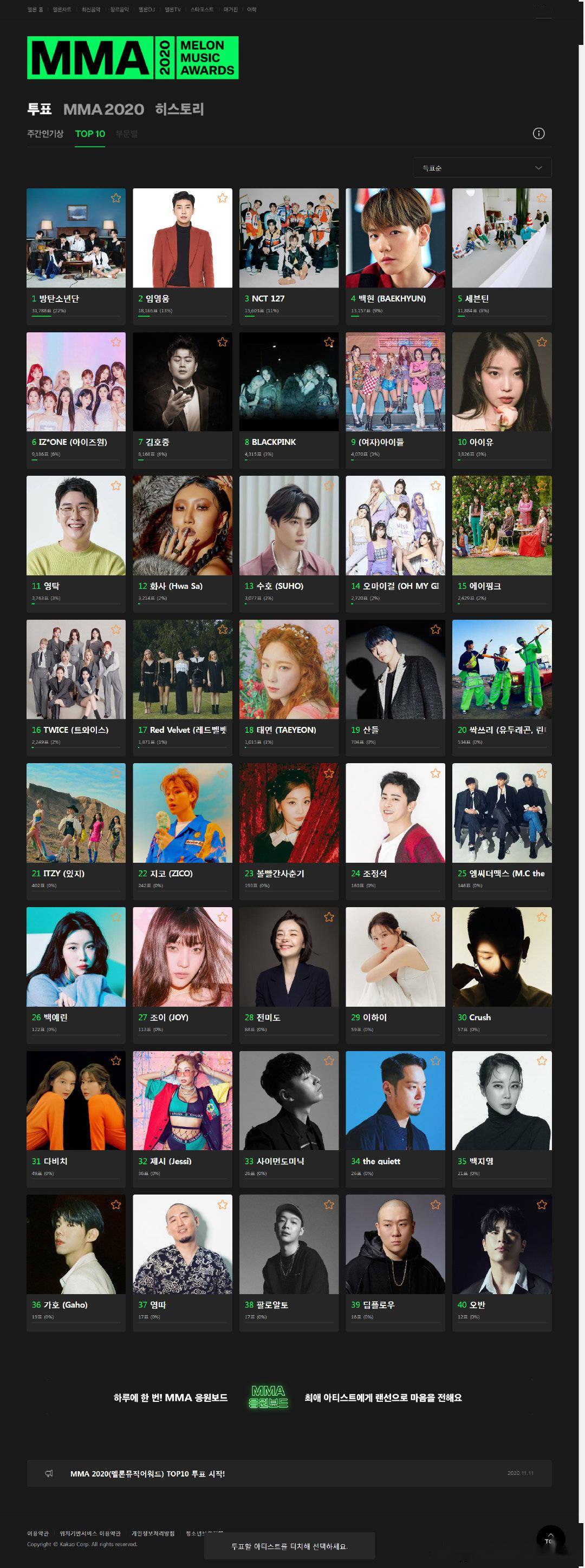This screenshot has height=1568, width=585.
Task: Open the MMA 2020 section
Action: (103, 109)
